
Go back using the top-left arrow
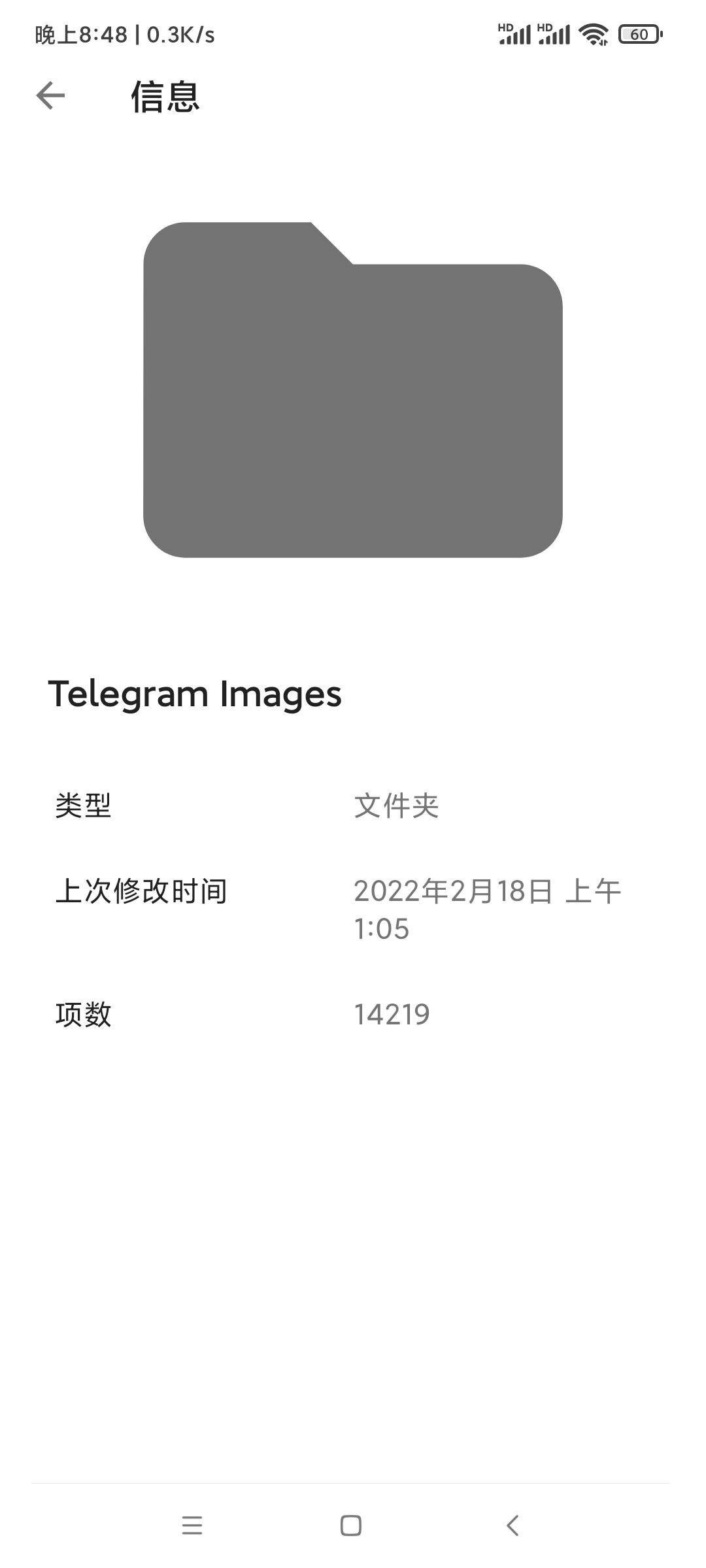(x=50, y=96)
